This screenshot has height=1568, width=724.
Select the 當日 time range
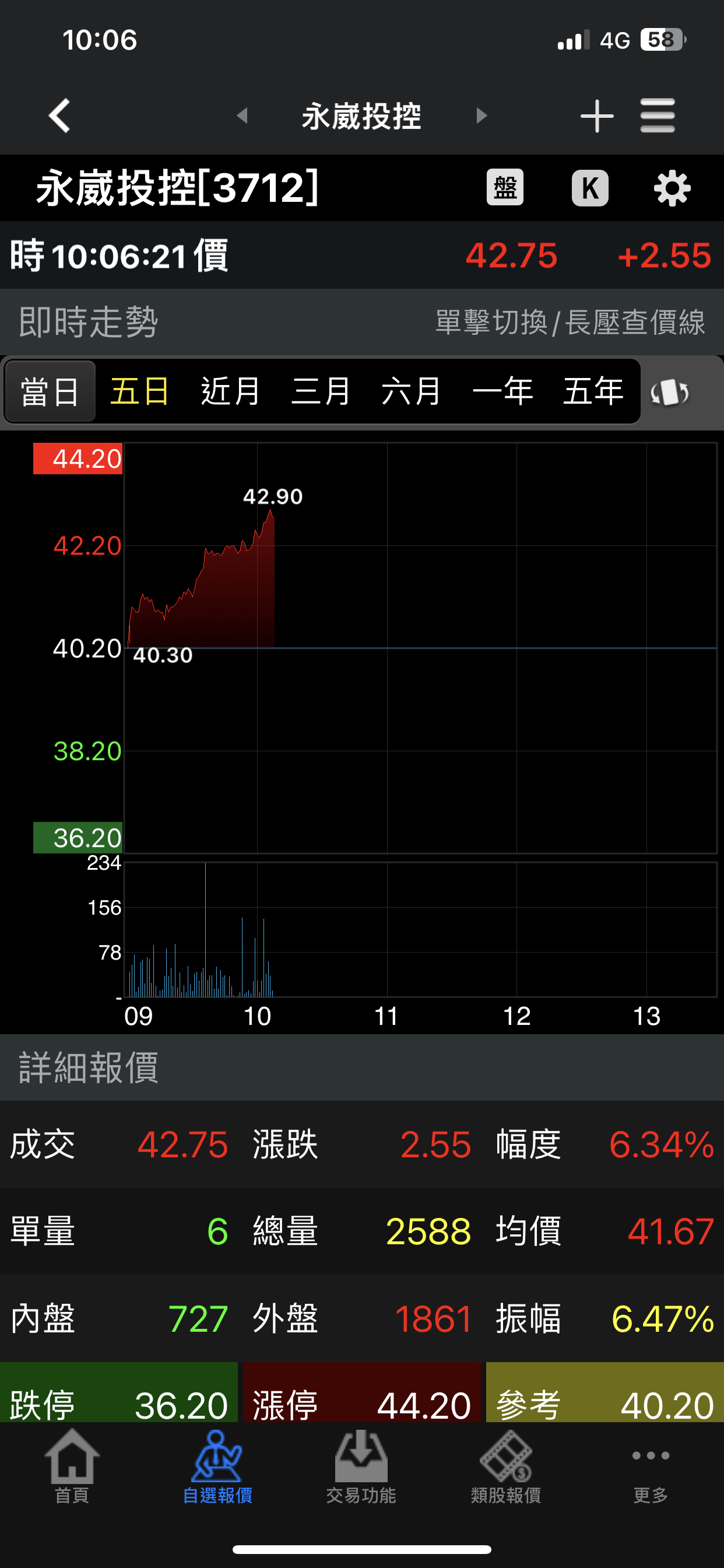pos(51,391)
